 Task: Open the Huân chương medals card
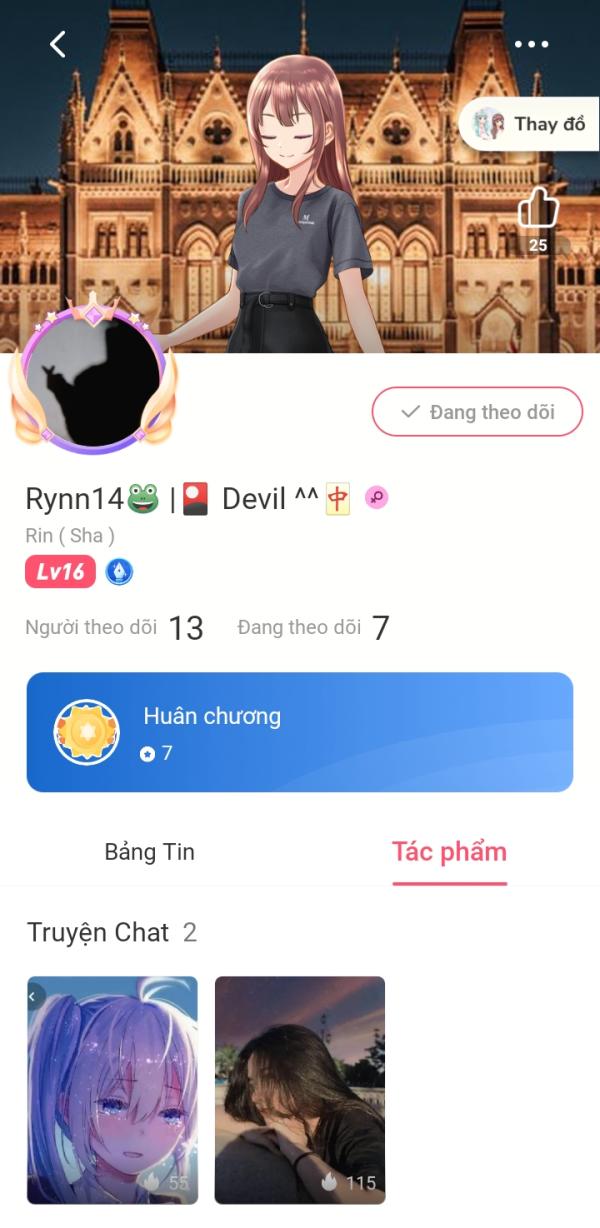coord(300,732)
